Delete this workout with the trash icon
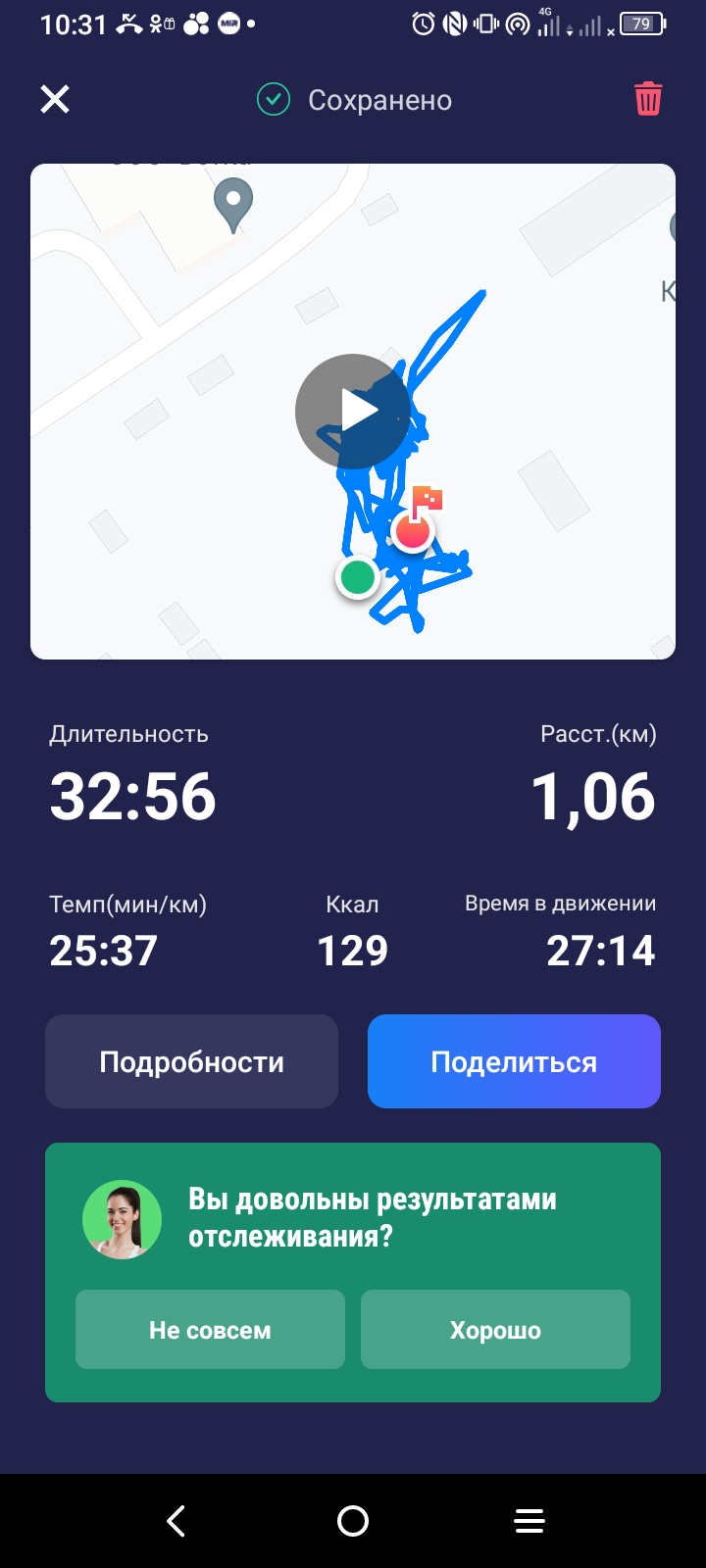706x1568 pixels. (648, 99)
